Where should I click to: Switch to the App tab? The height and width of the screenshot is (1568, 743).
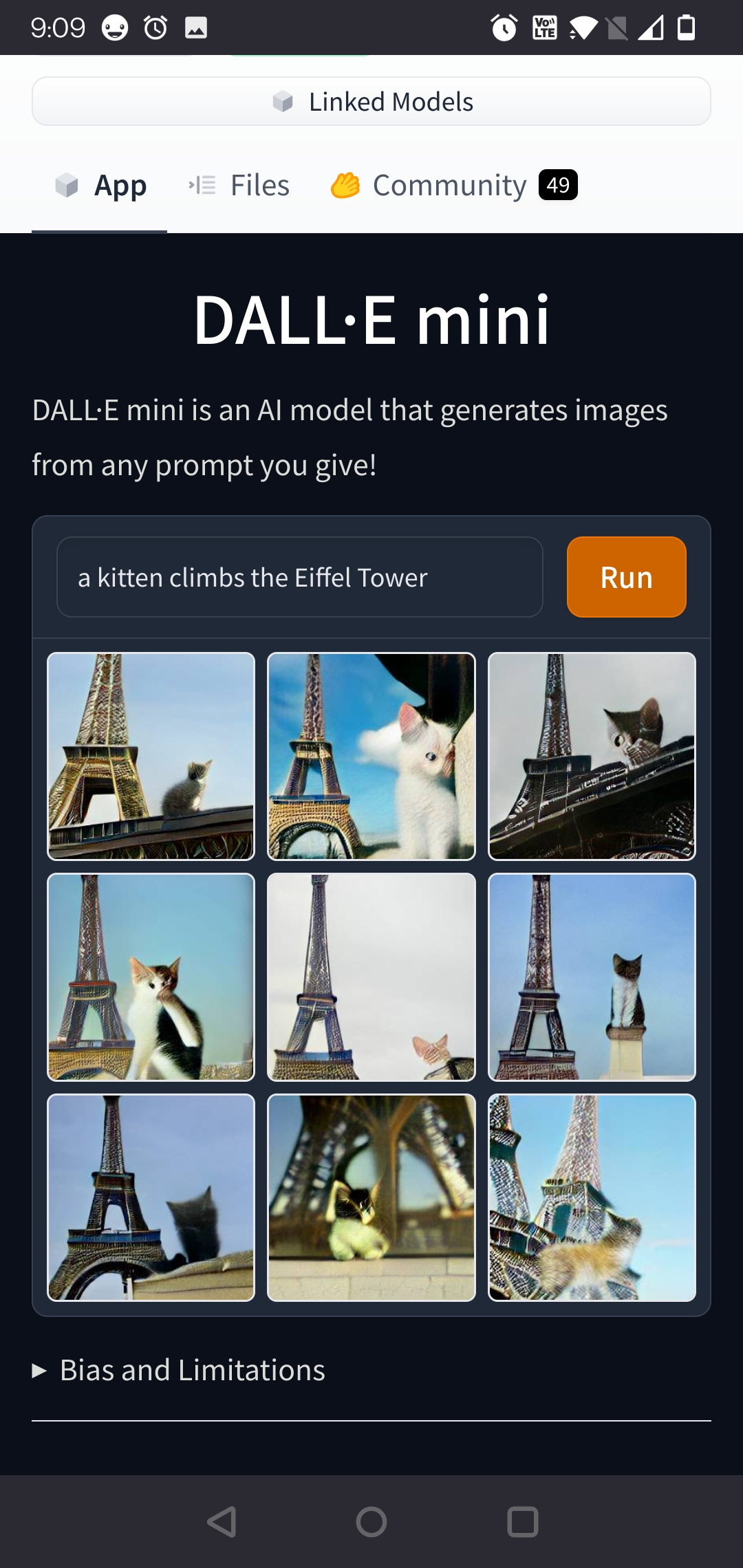100,186
